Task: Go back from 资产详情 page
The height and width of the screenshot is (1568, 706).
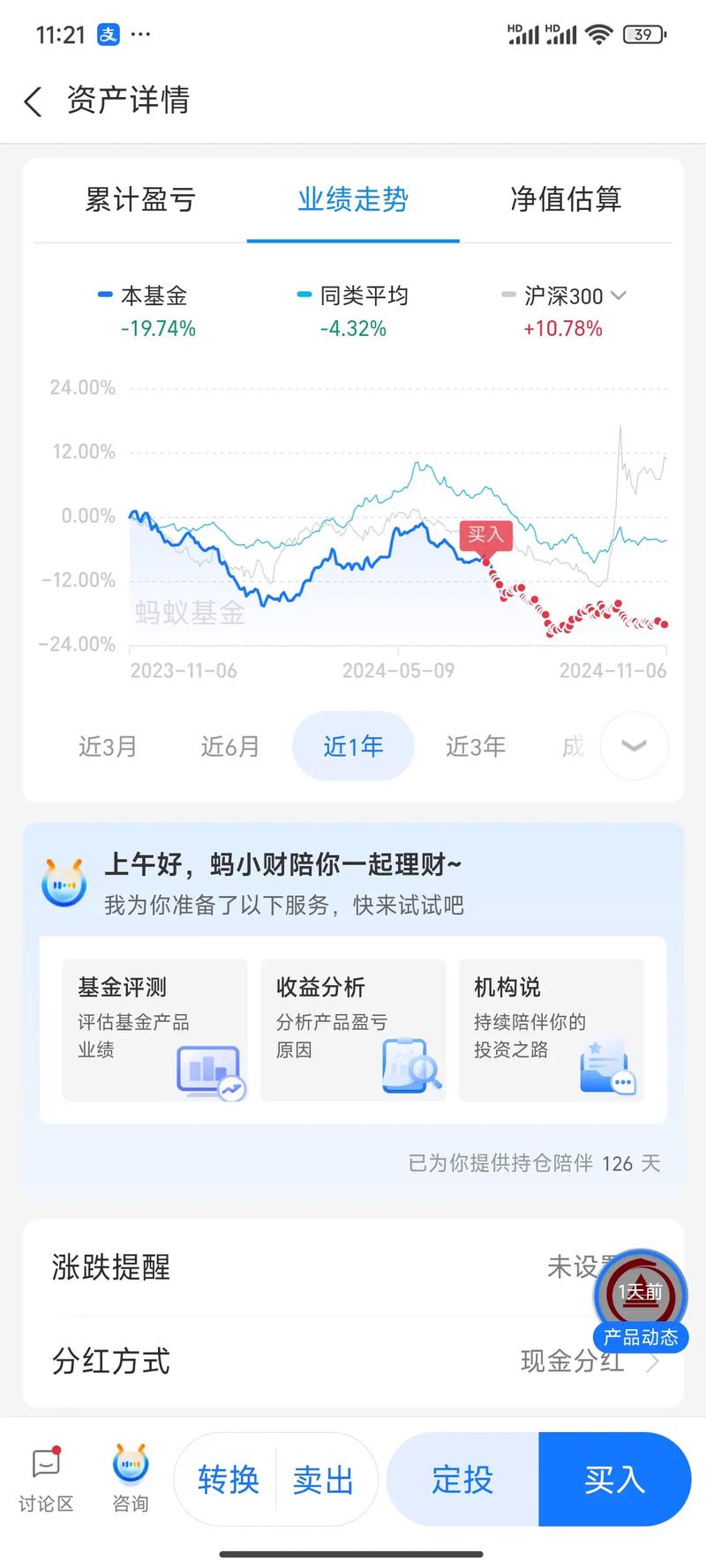Action: [x=34, y=101]
